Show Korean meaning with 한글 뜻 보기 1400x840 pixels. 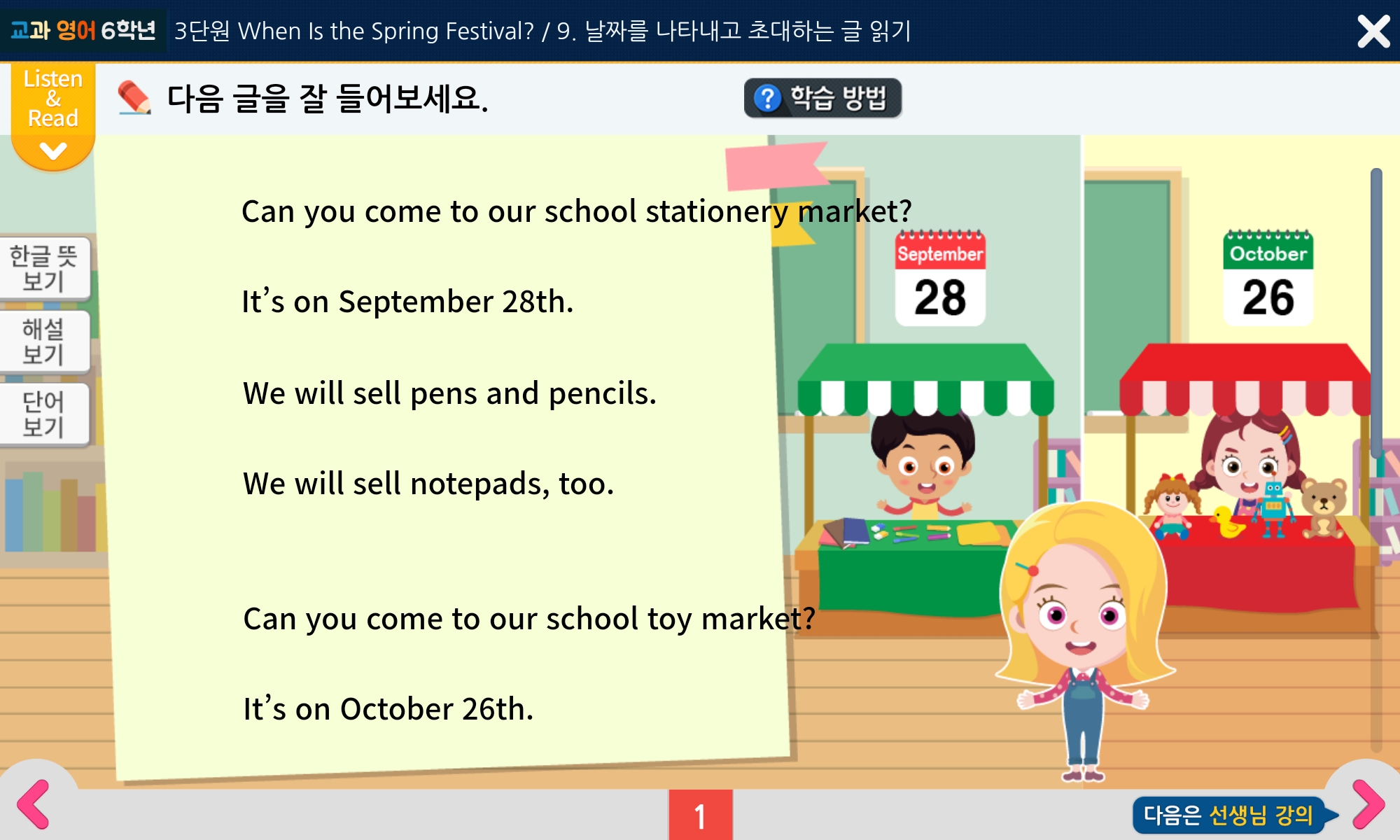pyautogui.click(x=44, y=269)
